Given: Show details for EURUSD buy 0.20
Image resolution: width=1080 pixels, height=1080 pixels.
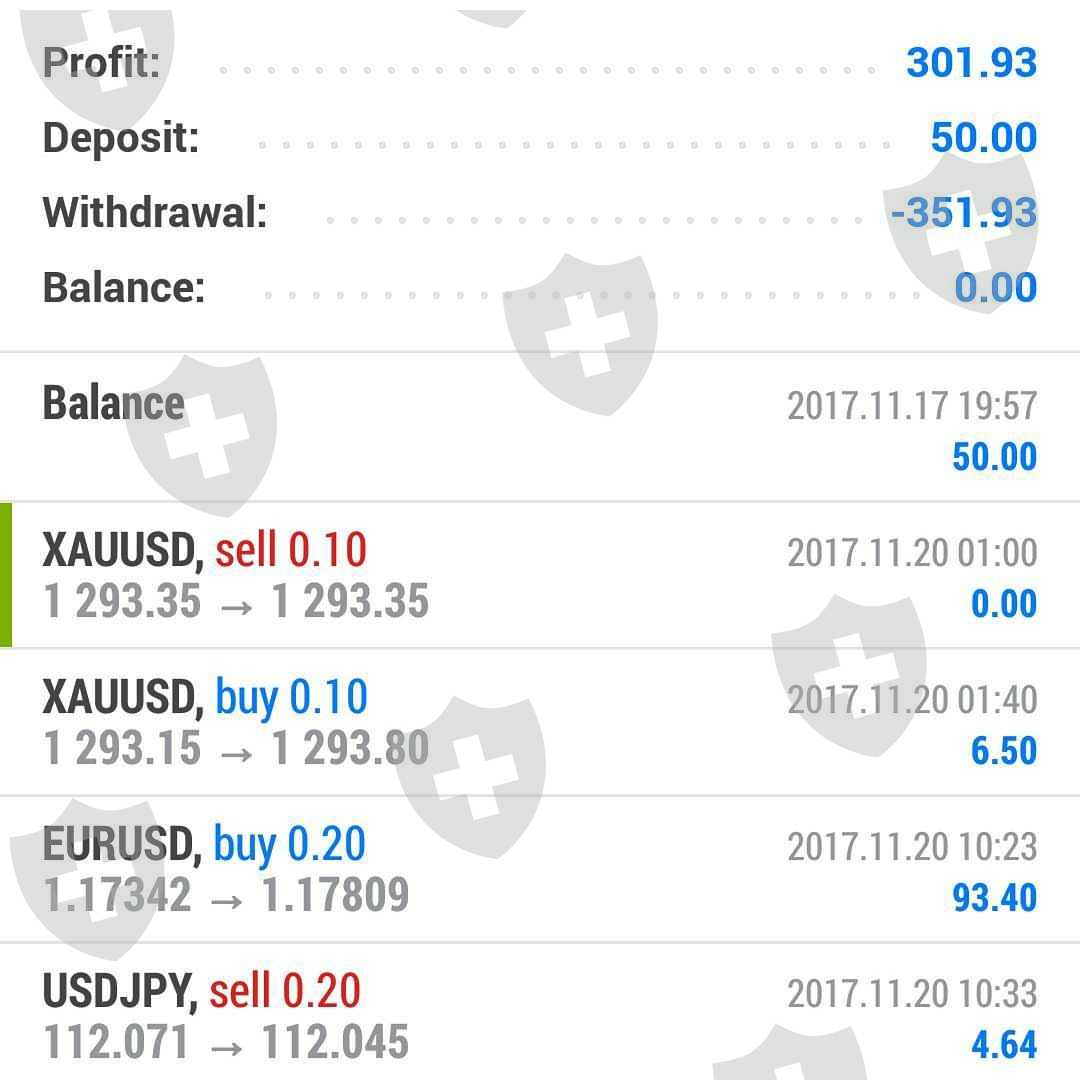Looking at the screenshot, I should pyautogui.click(x=540, y=870).
